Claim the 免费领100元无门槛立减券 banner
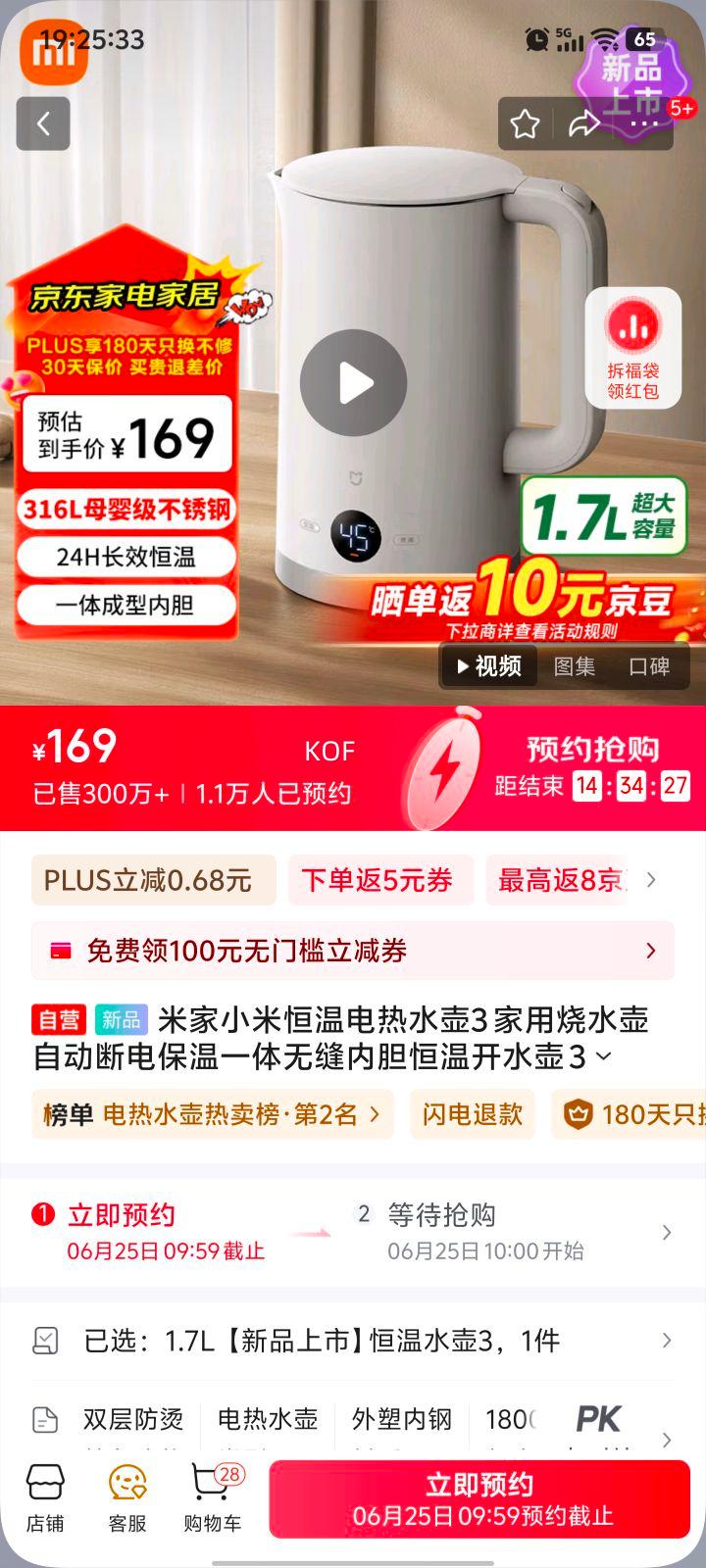 (353, 951)
